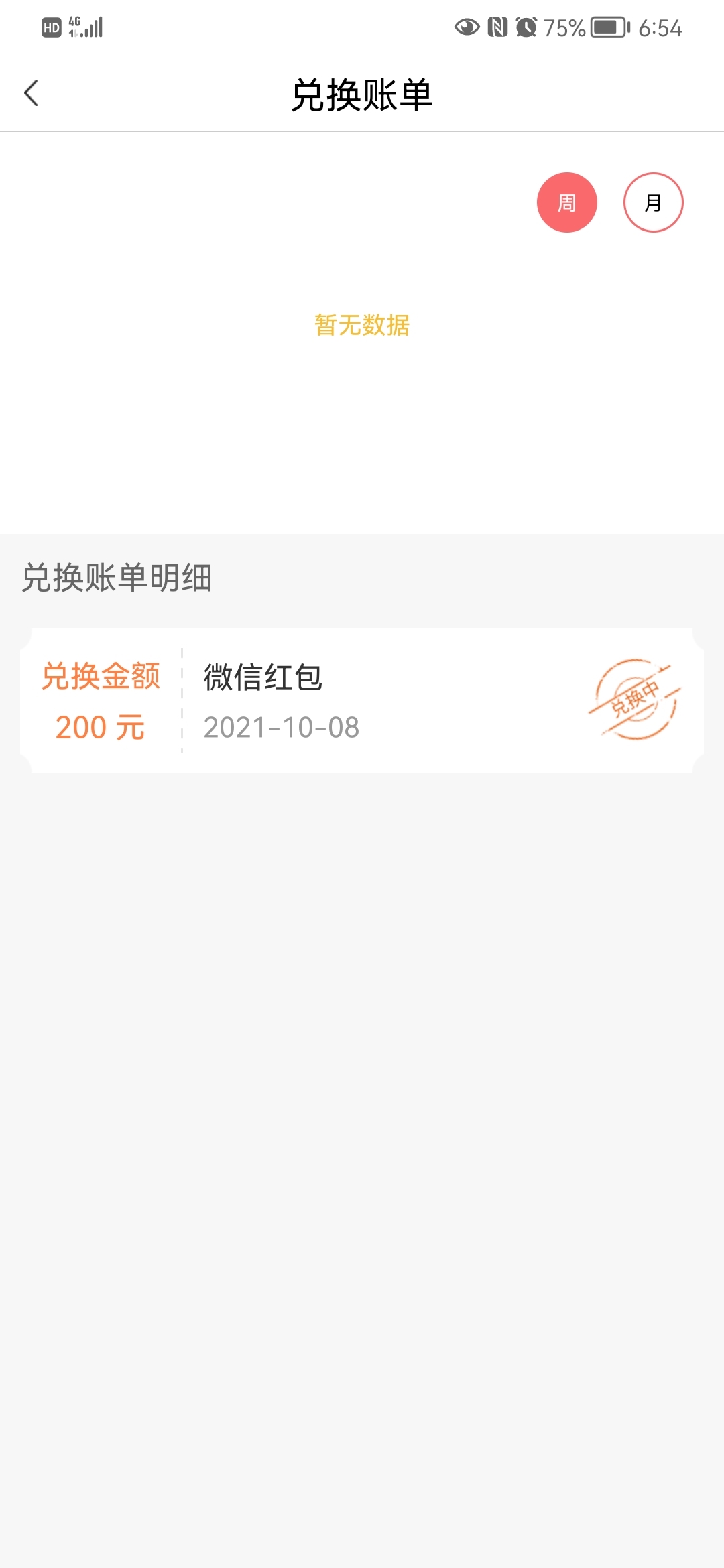Screen dimensions: 724x1568
Task: Select the 周 weekly view
Action: pos(566,202)
